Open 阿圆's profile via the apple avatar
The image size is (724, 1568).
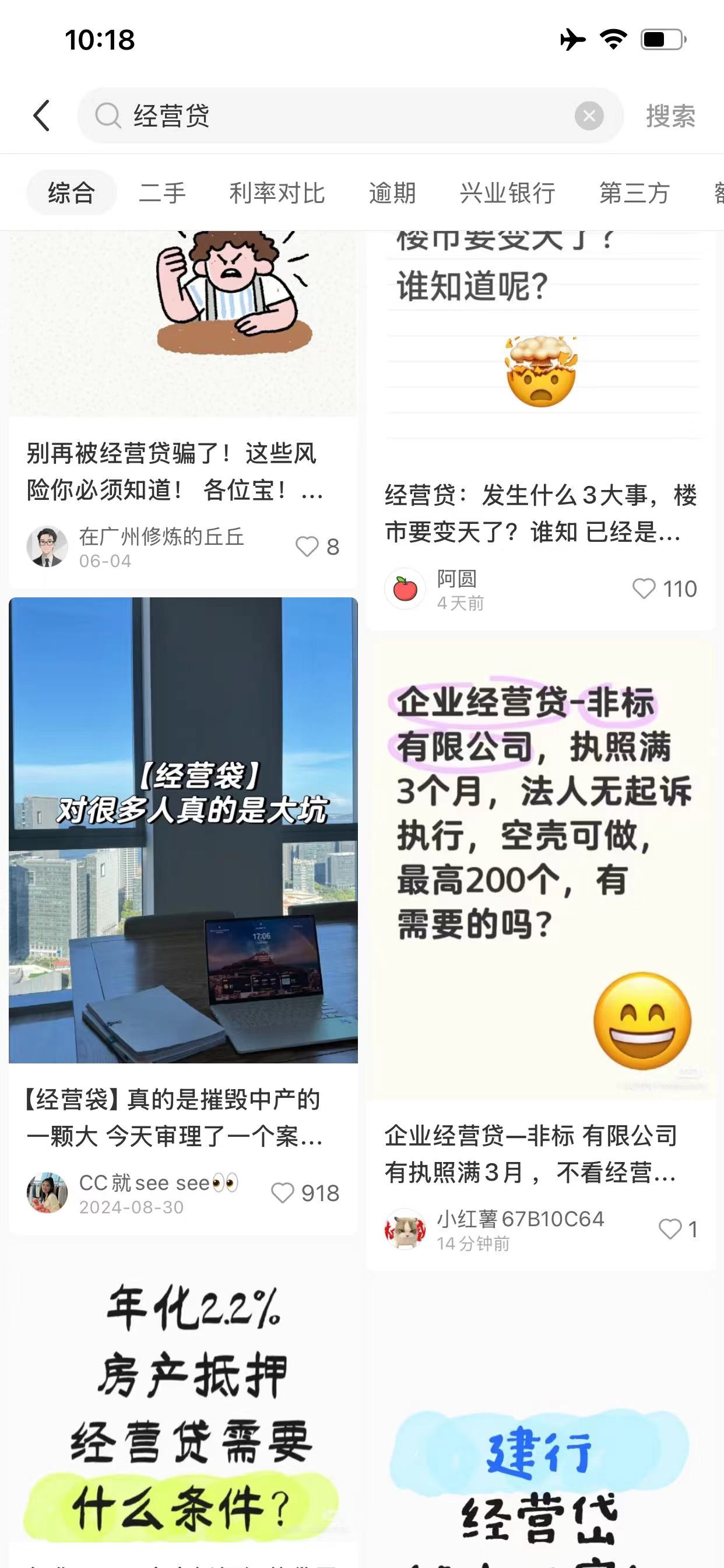tap(405, 588)
